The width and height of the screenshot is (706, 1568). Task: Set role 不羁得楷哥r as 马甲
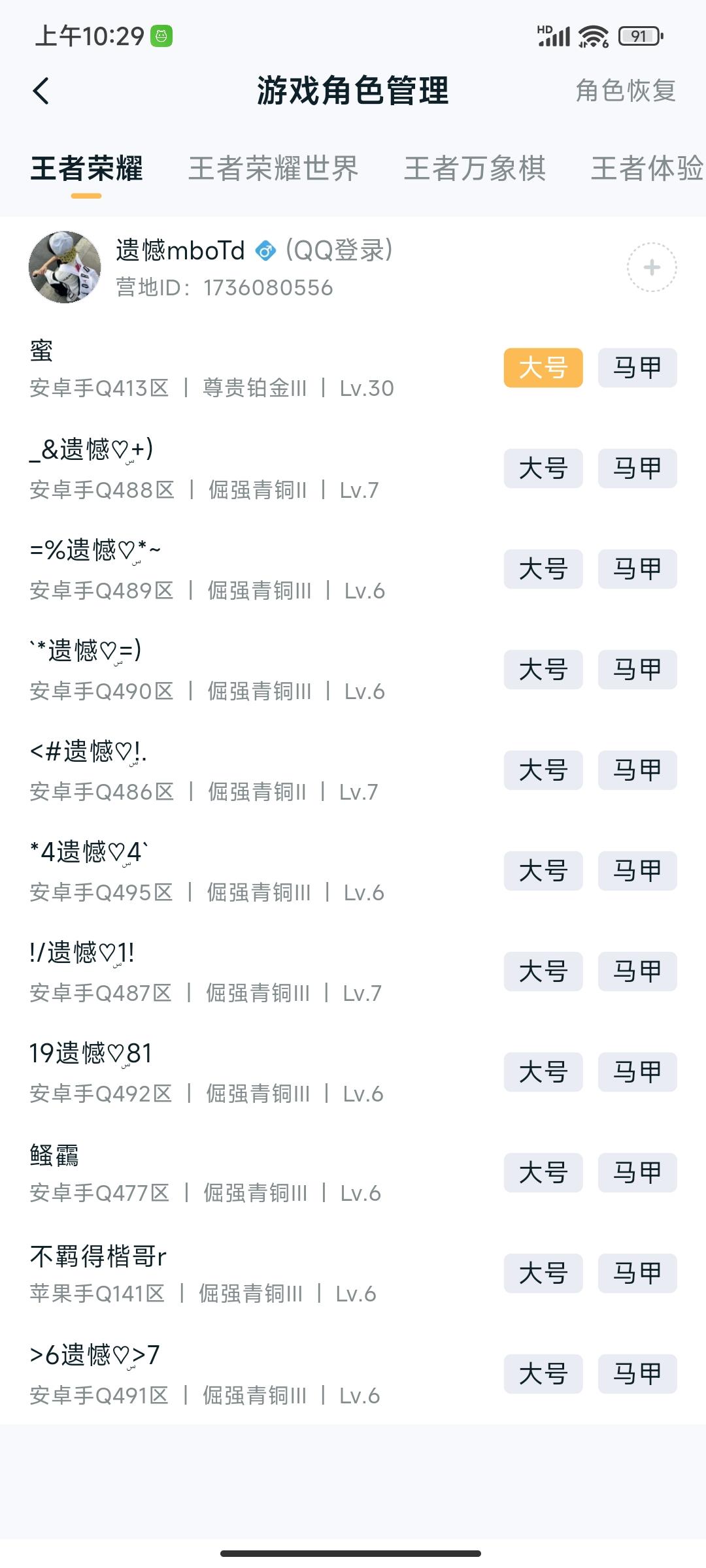click(x=637, y=1273)
